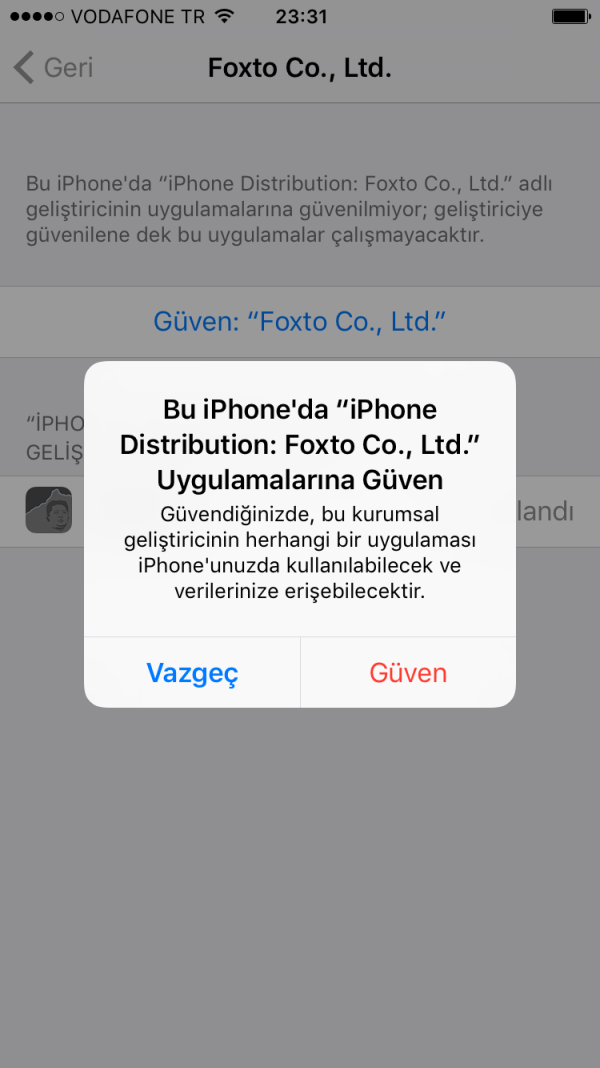Confirm trust by tapping Güven in dialog

click(x=408, y=672)
